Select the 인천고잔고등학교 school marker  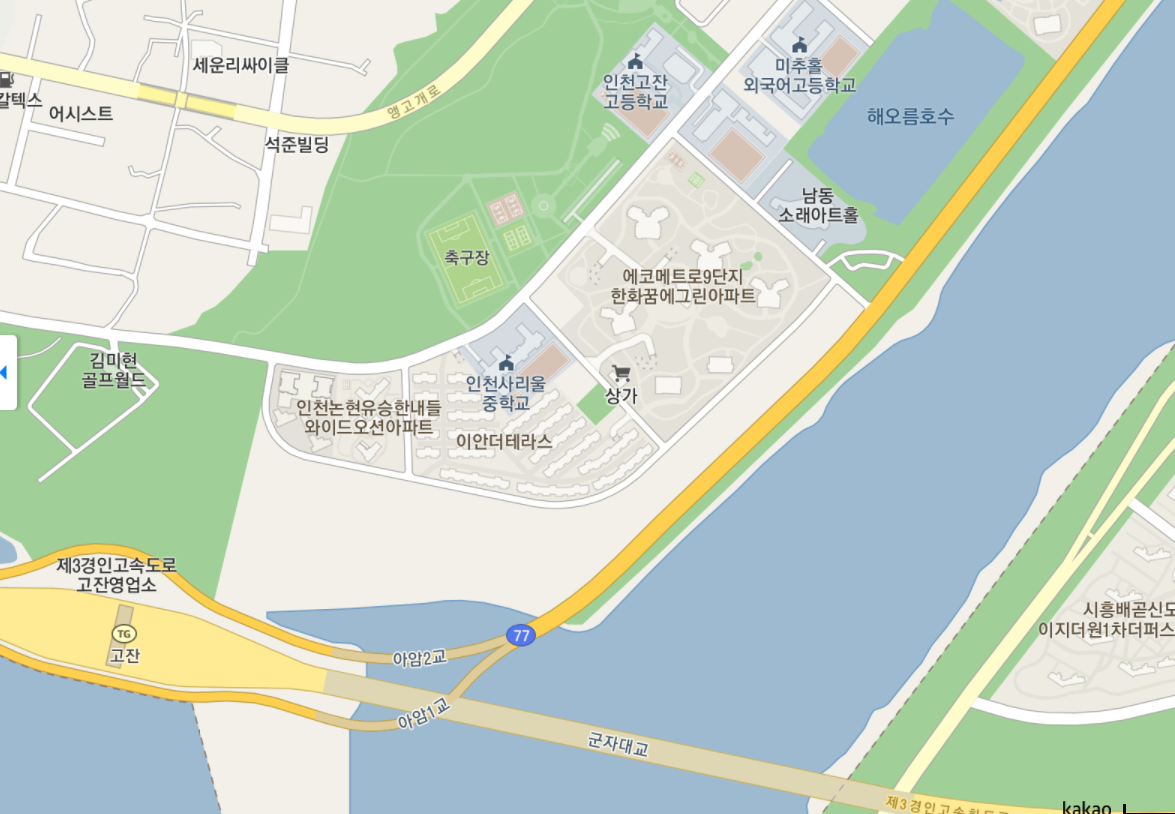pyautogui.click(x=635, y=61)
